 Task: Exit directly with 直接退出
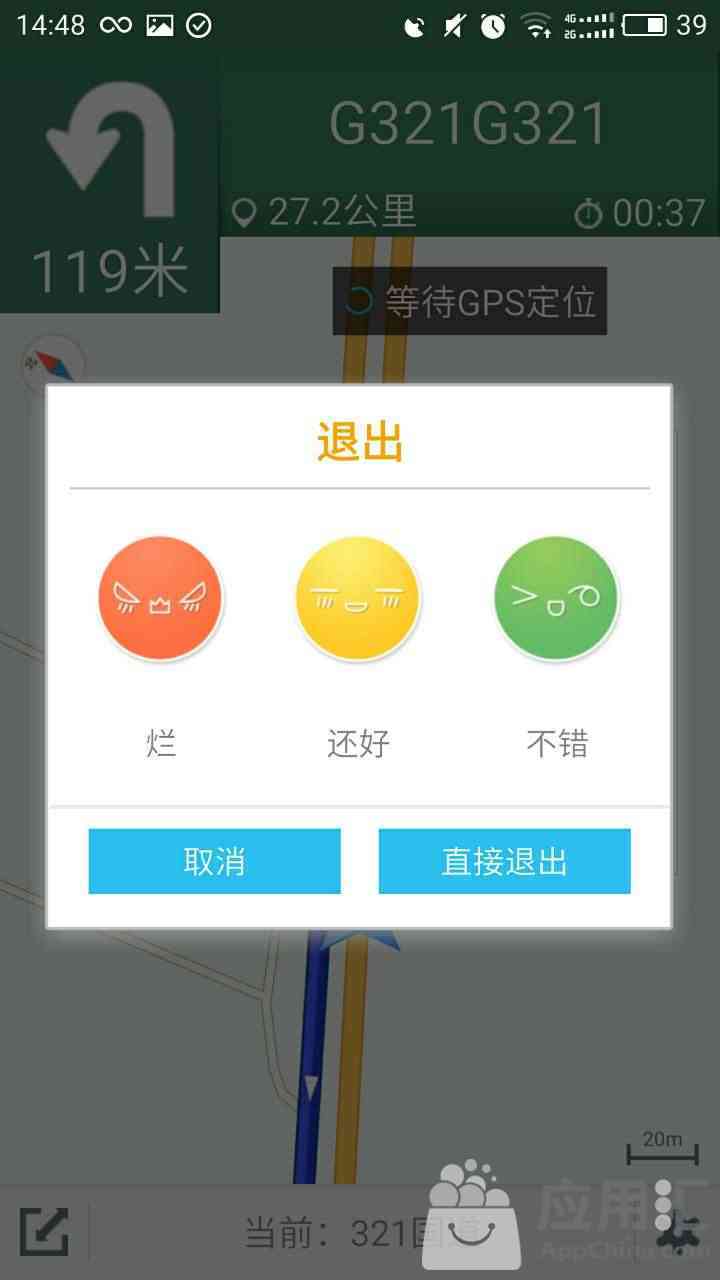pyautogui.click(x=504, y=861)
